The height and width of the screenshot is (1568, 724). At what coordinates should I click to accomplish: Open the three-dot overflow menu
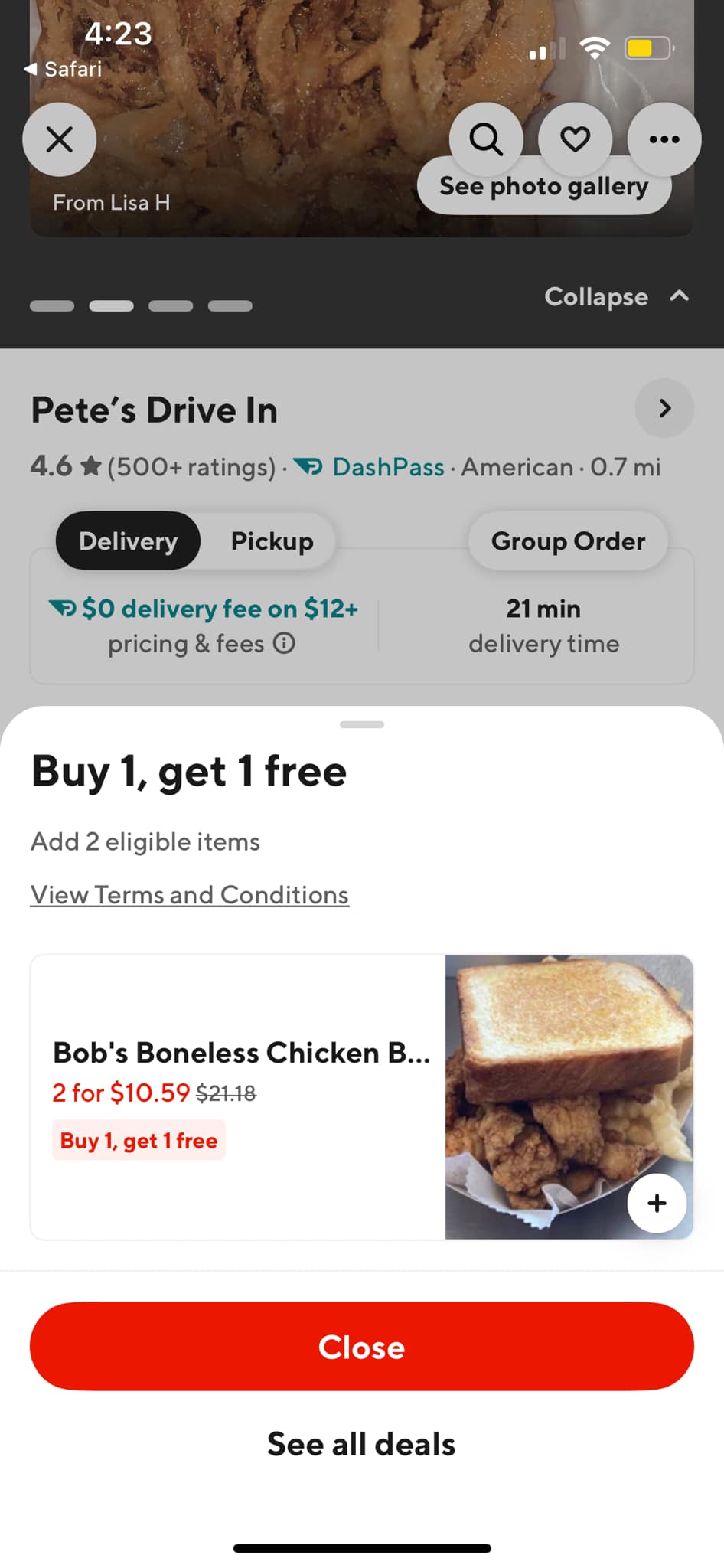click(x=664, y=139)
